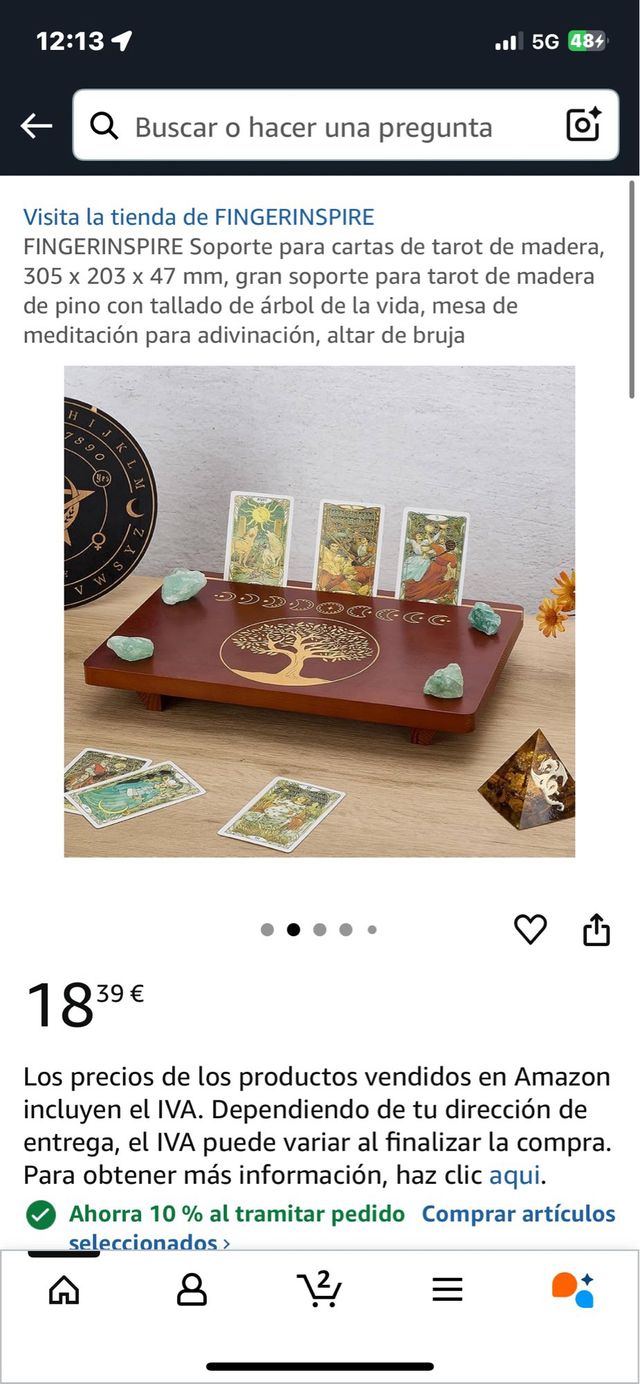The image size is (640, 1384).
Task: Open the account profile tab
Action: coord(191,1290)
